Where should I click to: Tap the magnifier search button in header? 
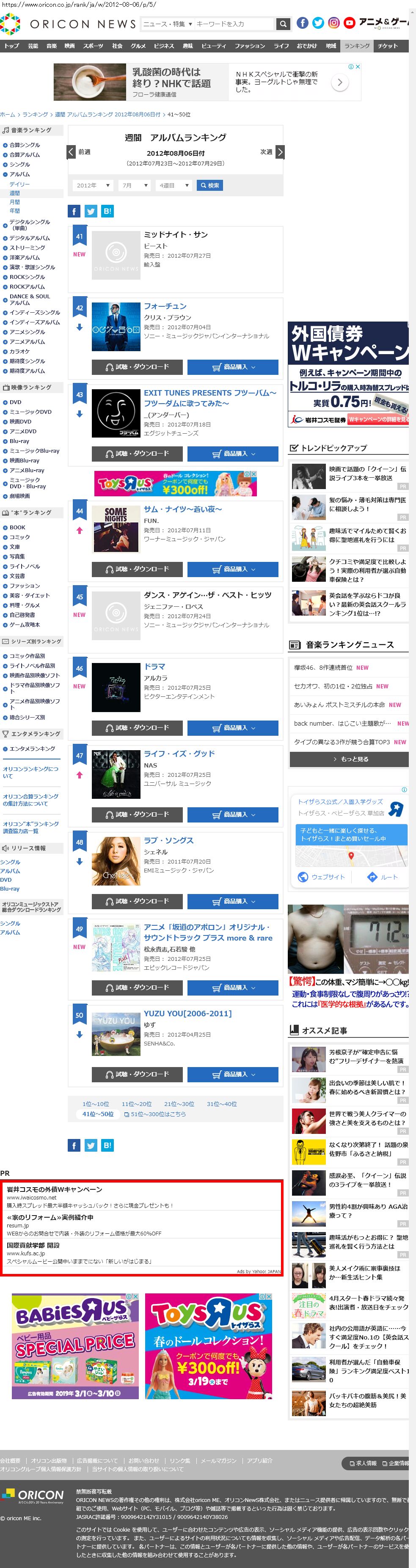point(283,24)
